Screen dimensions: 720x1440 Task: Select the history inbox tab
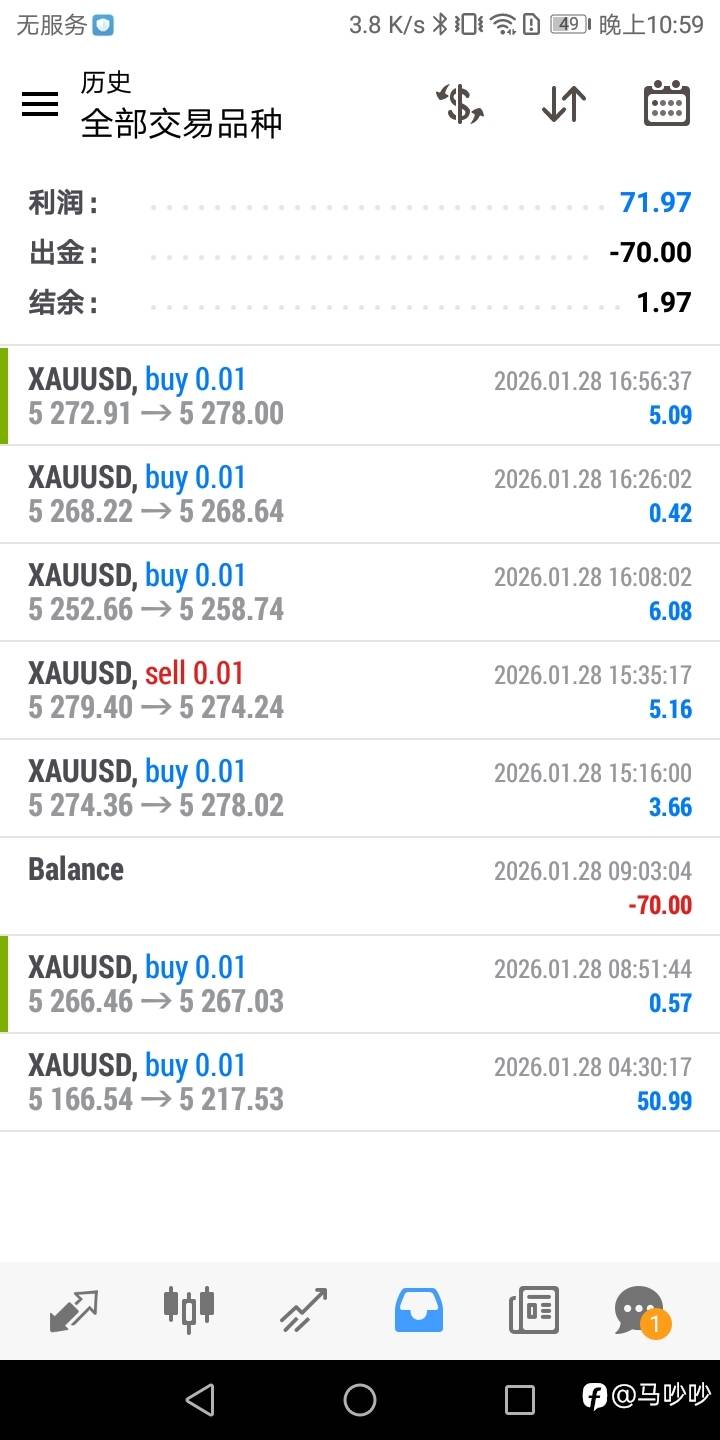[419, 1311]
